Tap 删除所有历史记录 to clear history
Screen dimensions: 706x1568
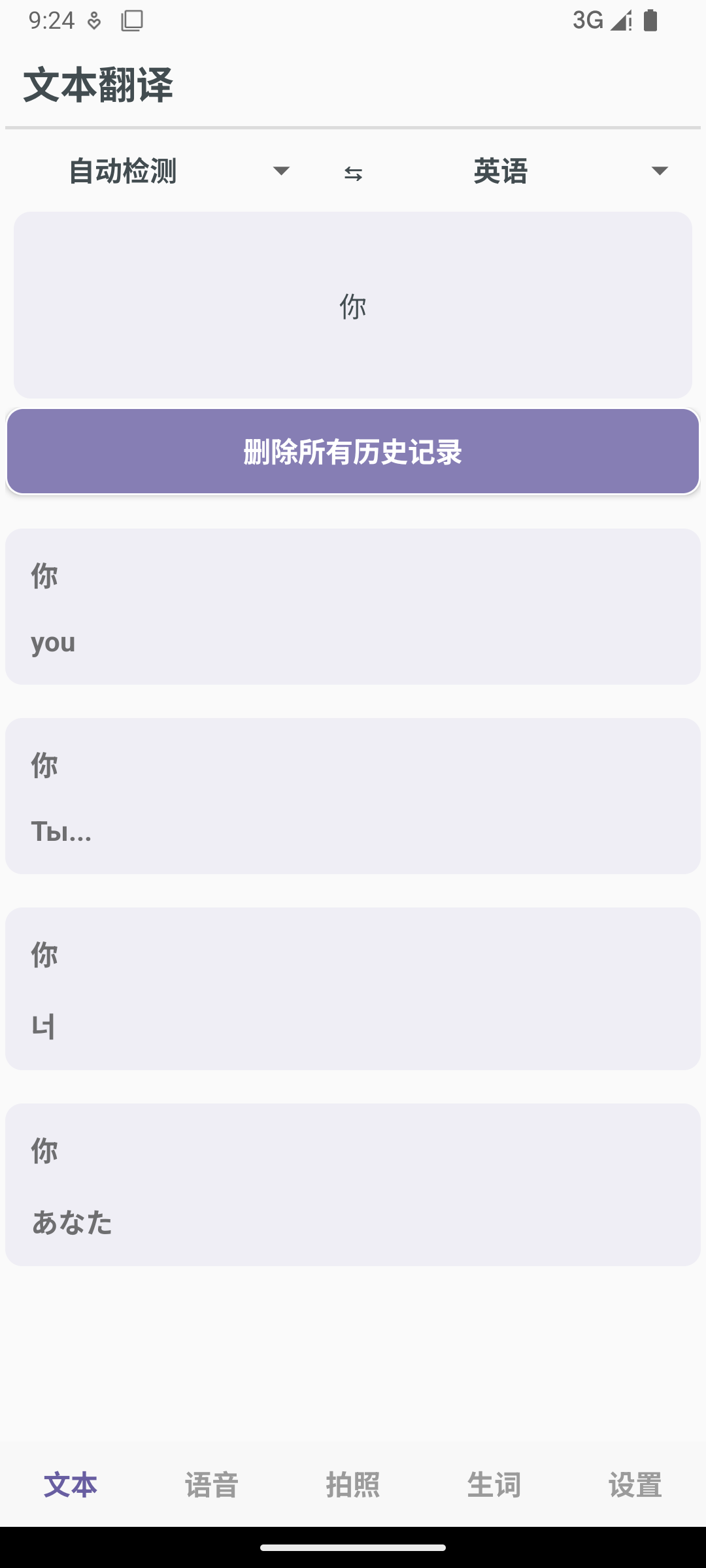[353, 451]
